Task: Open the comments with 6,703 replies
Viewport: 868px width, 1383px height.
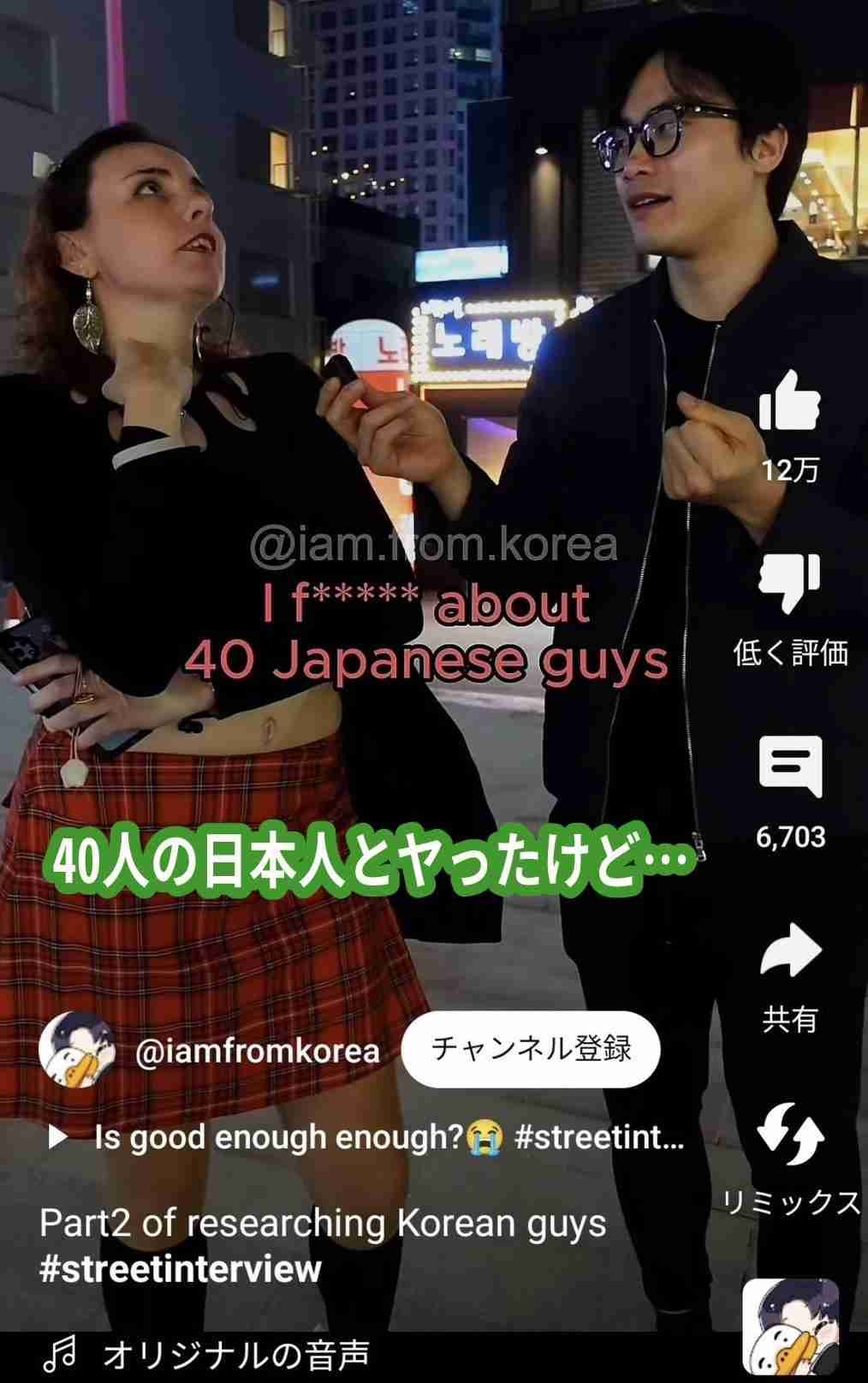Action: pos(789,766)
